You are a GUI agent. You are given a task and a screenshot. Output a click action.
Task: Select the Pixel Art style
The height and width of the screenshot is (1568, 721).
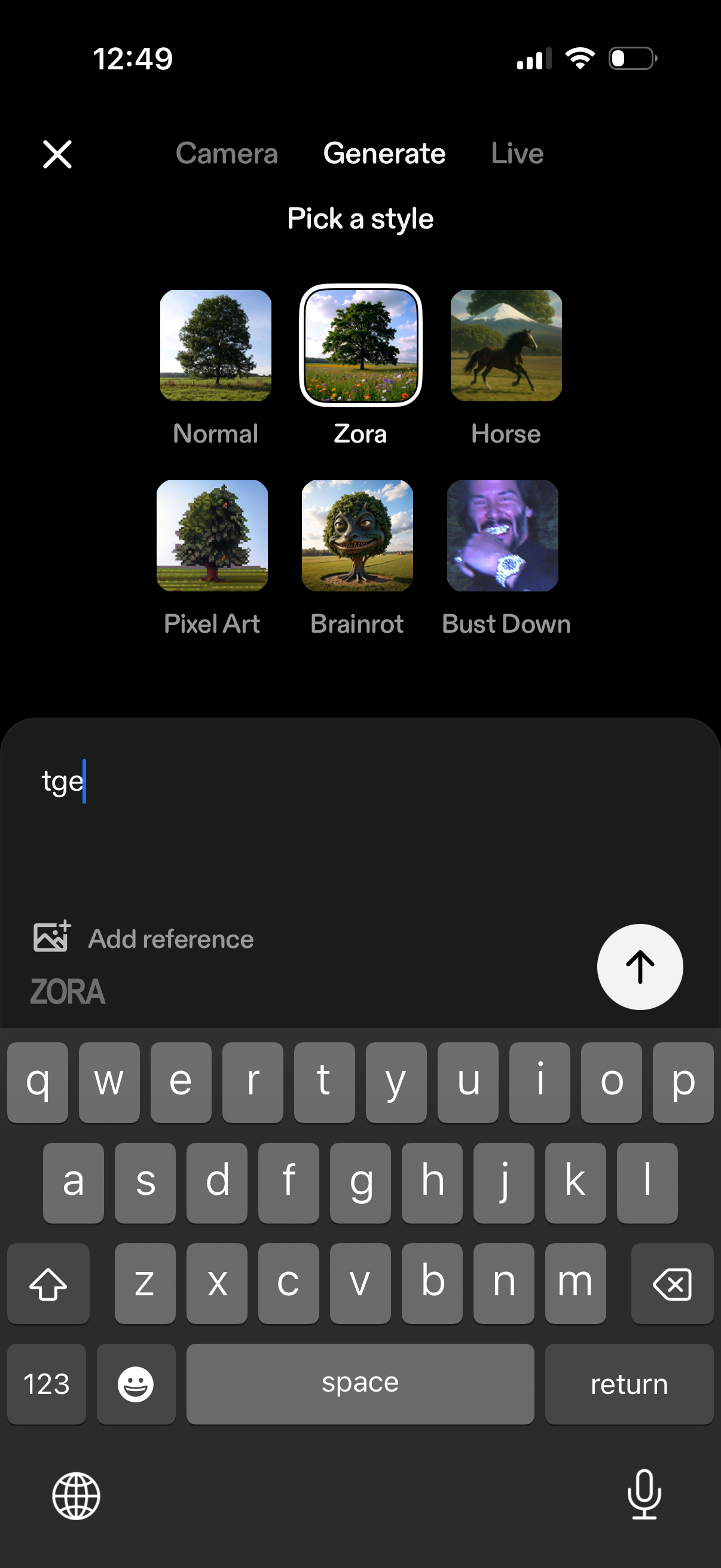pyautogui.click(x=212, y=536)
